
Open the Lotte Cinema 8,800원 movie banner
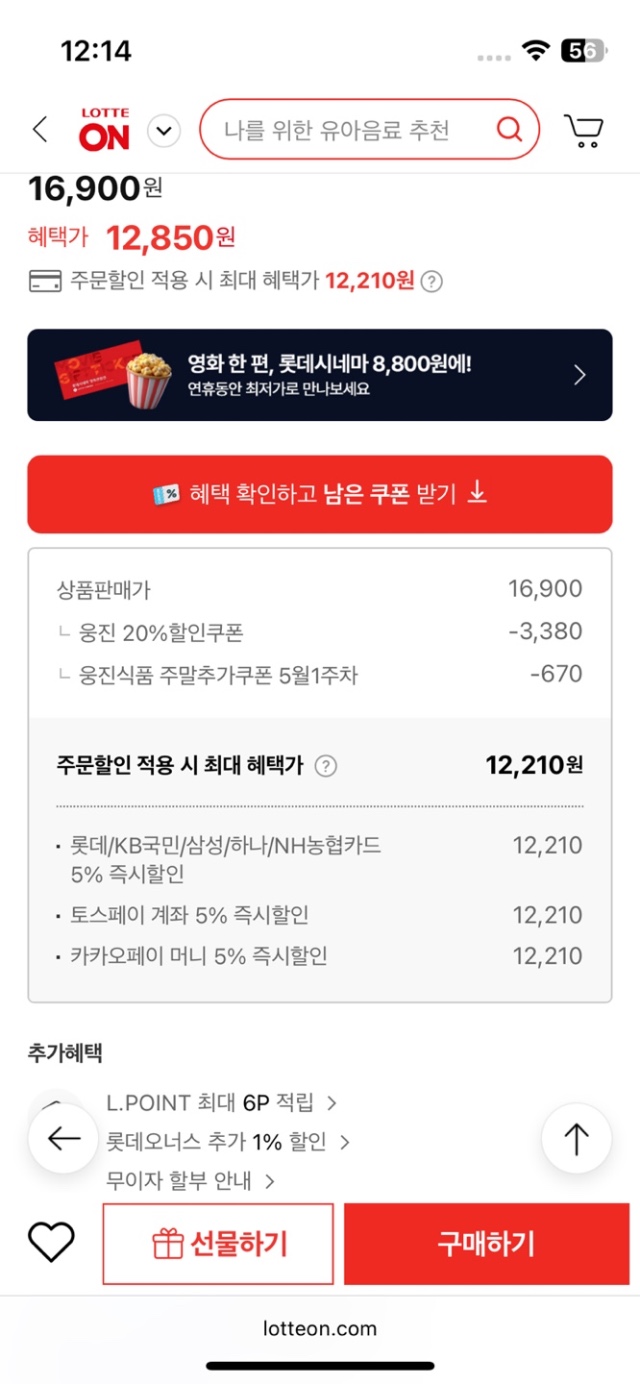[x=319, y=375]
